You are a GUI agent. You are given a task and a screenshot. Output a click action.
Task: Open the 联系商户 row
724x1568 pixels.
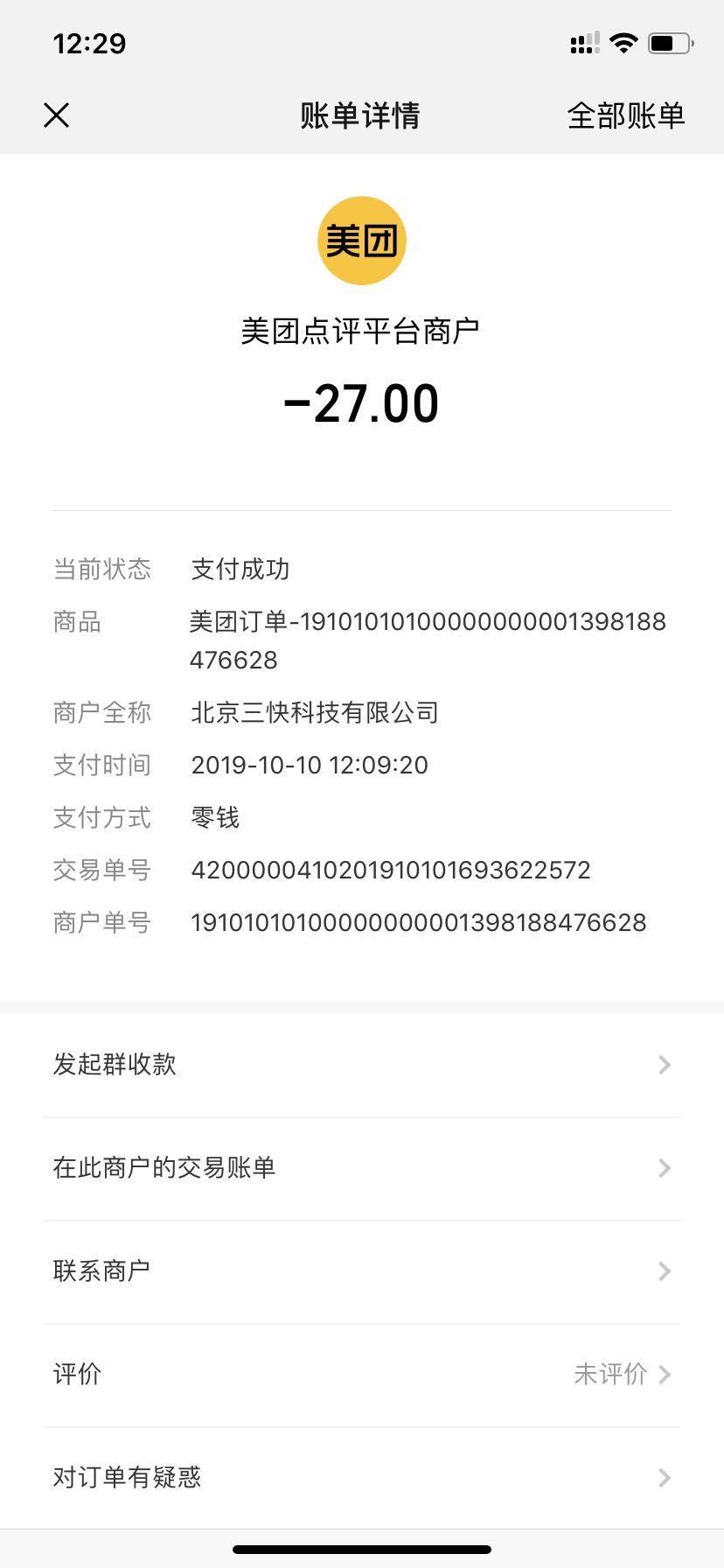point(362,1270)
